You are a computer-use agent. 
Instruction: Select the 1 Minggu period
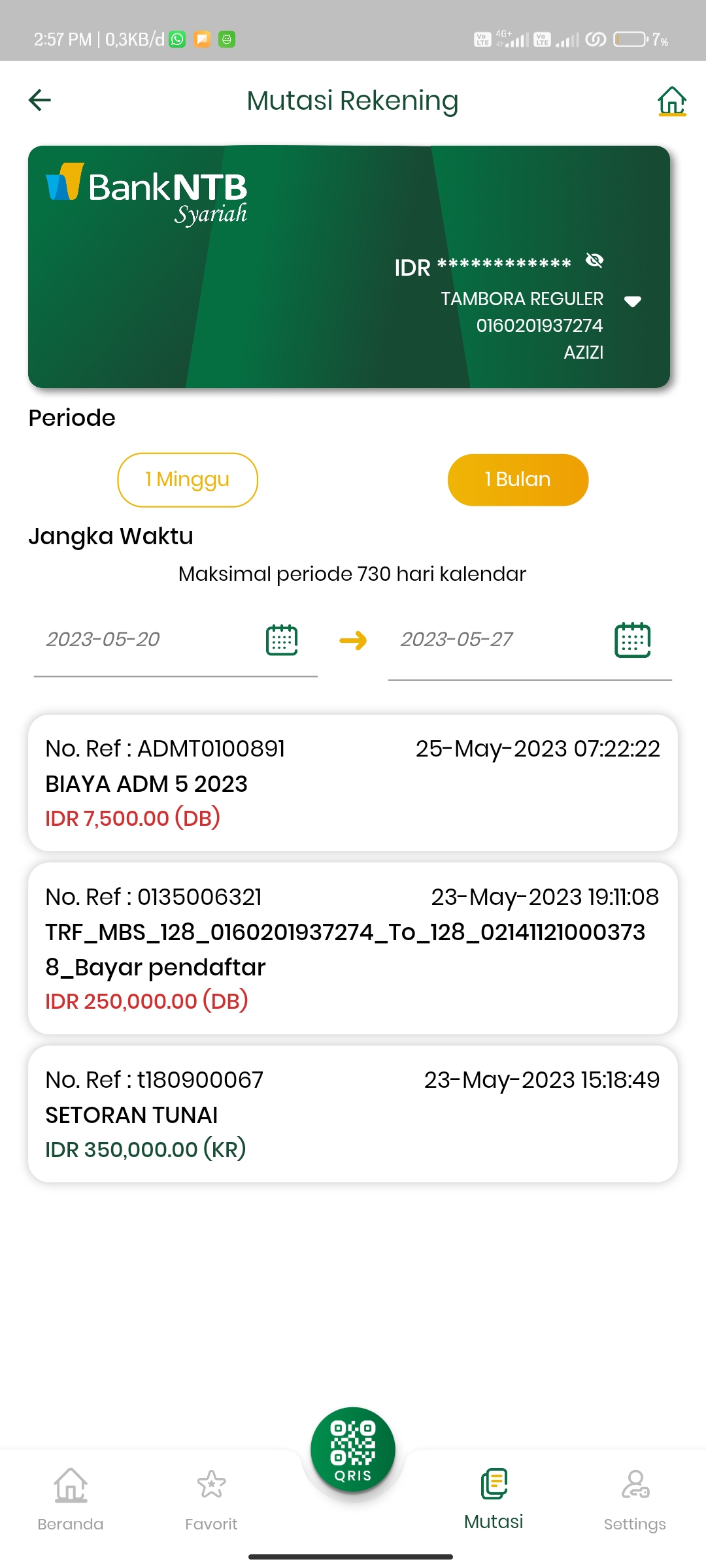pos(188,480)
